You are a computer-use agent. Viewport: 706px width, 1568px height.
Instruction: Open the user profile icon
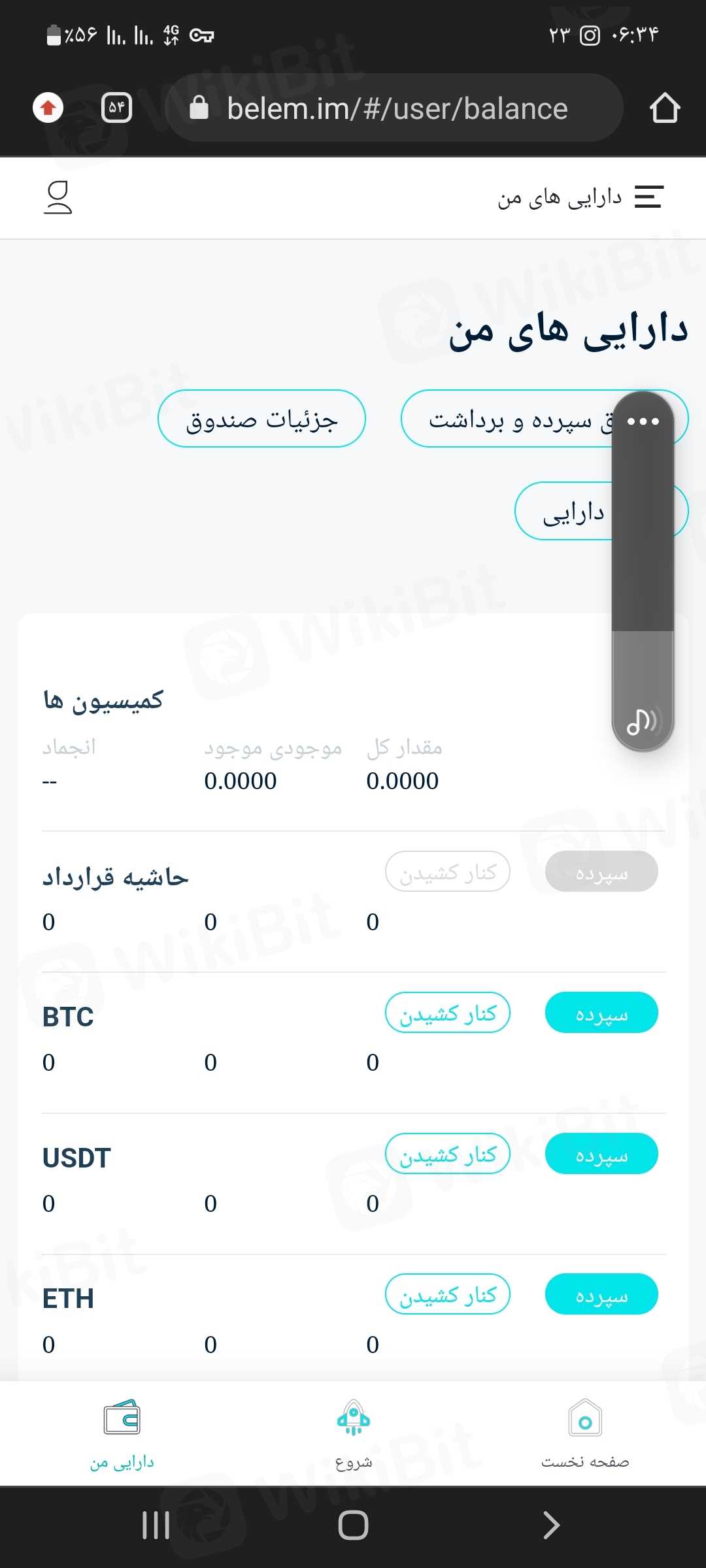point(58,197)
